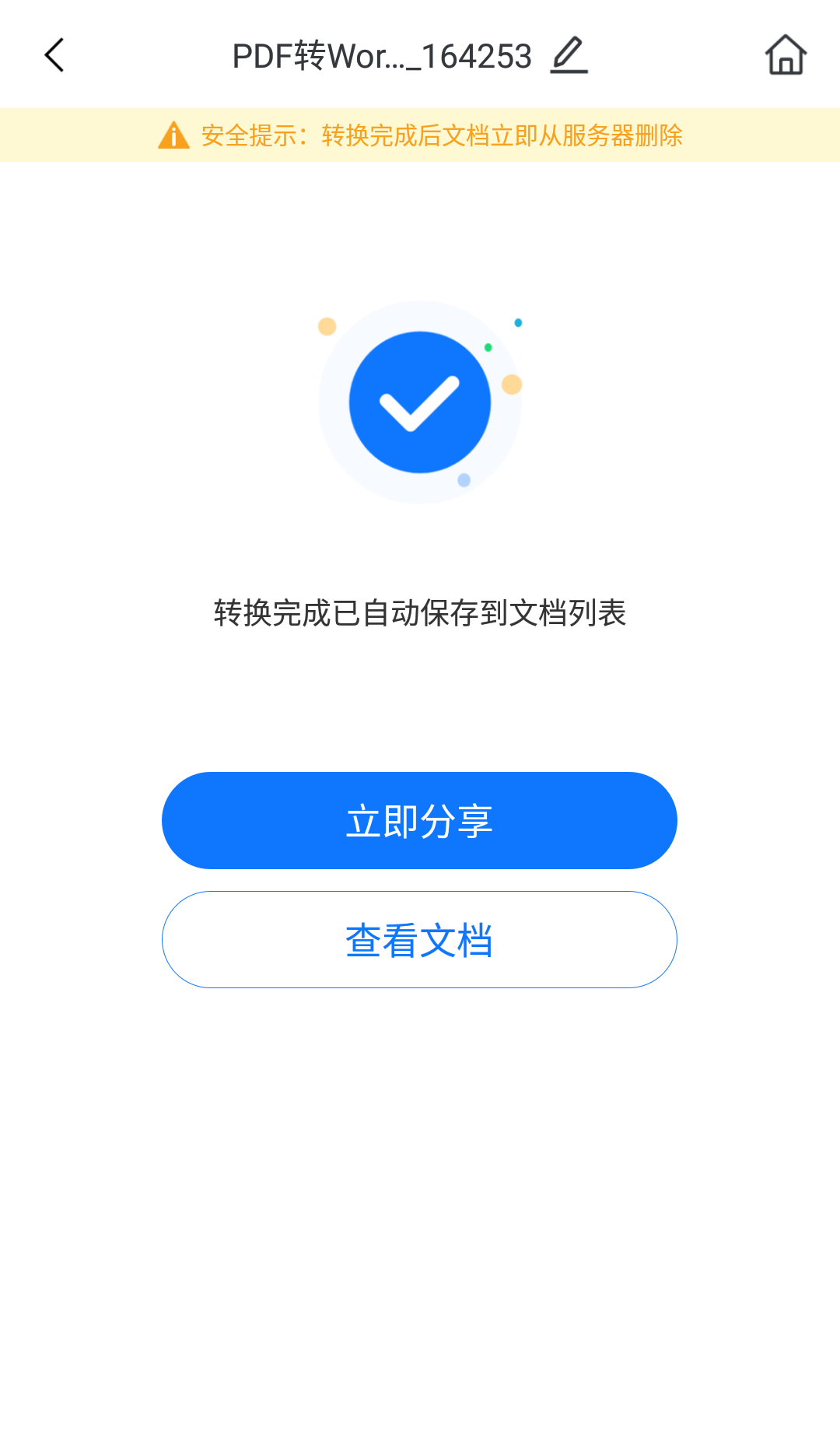
Task: Click the success illustration circle
Action: pyautogui.click(x=420, y=401)
